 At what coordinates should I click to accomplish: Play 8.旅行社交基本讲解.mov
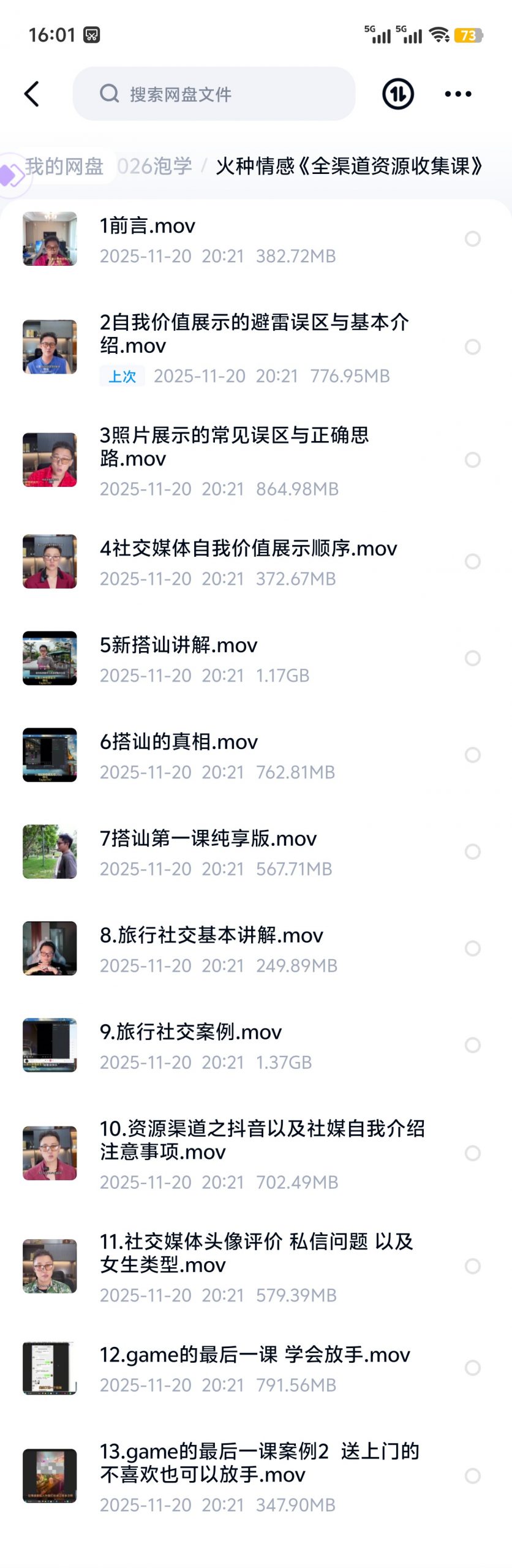[211, 936]
